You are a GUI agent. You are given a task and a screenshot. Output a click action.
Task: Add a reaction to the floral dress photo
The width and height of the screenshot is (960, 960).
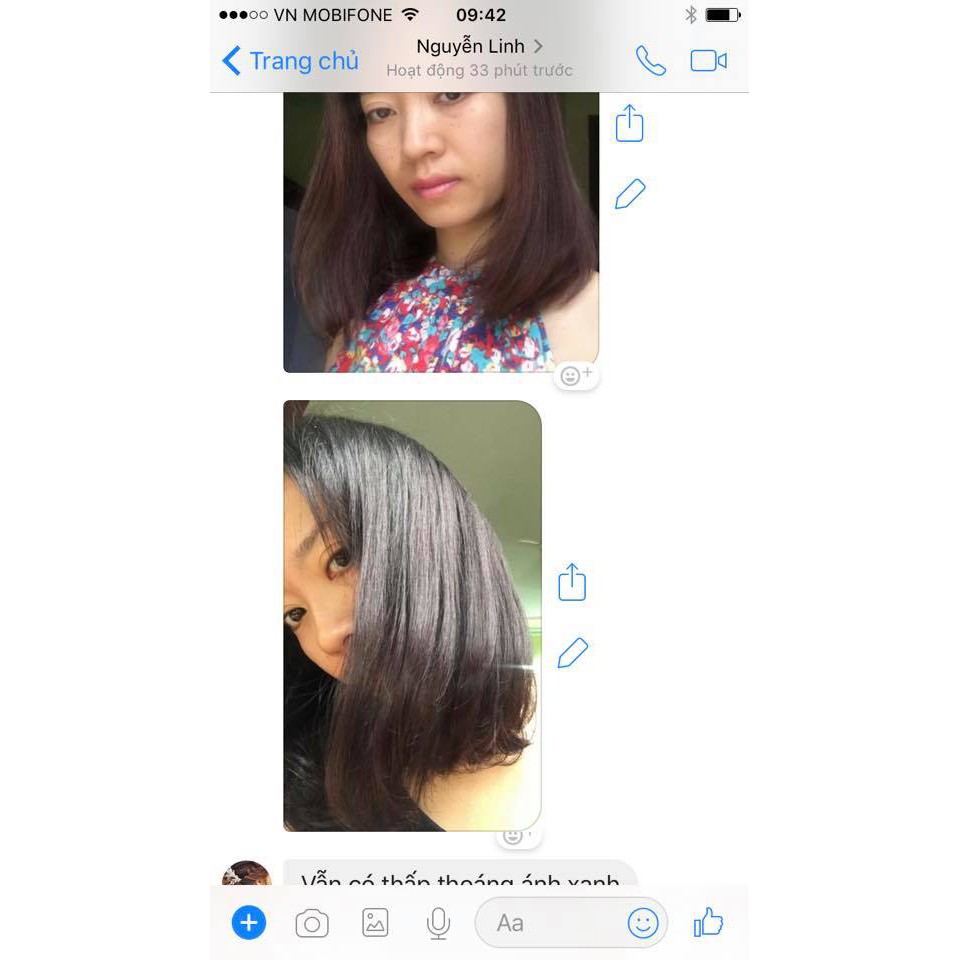point(576,376)
